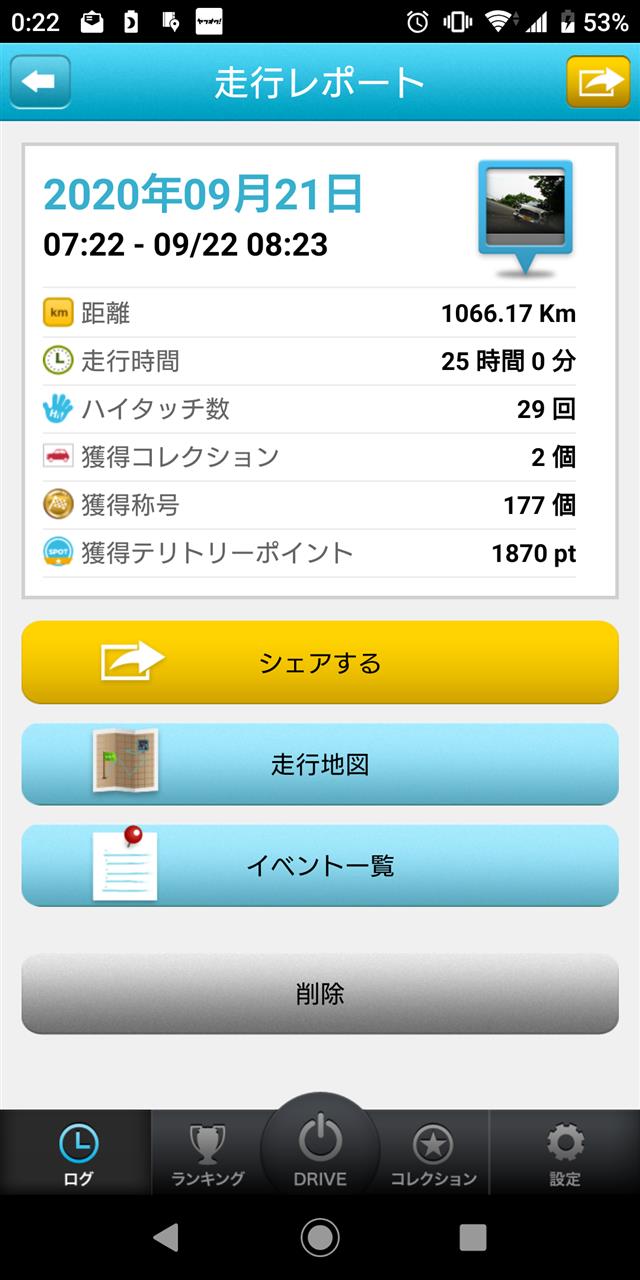Switch to the コレクション tab
The width and height of the screenshot is (640, 1280).
(433, 1153)
